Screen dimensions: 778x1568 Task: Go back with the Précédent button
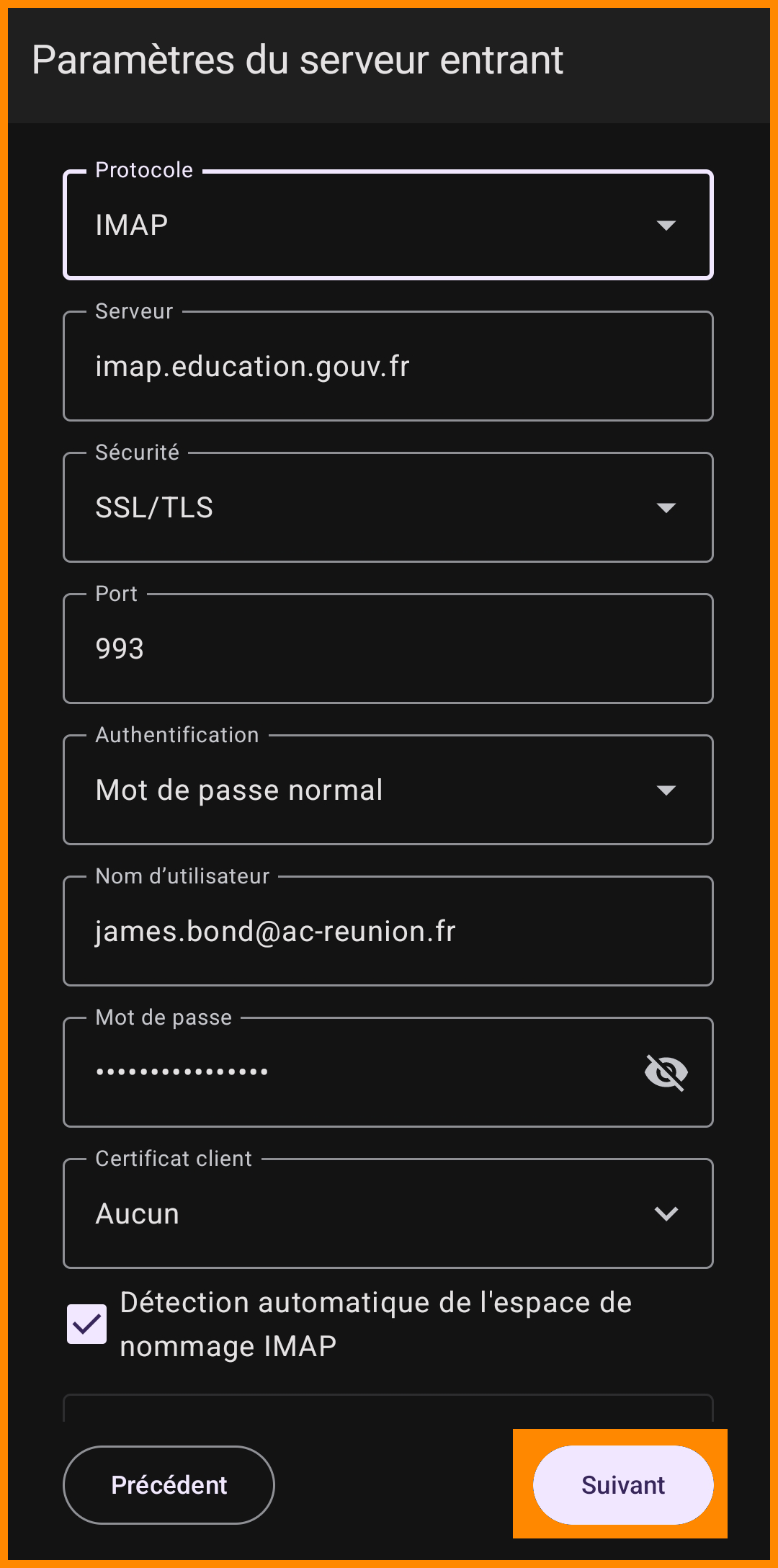pyautogui.click(x=169, y=1485)
